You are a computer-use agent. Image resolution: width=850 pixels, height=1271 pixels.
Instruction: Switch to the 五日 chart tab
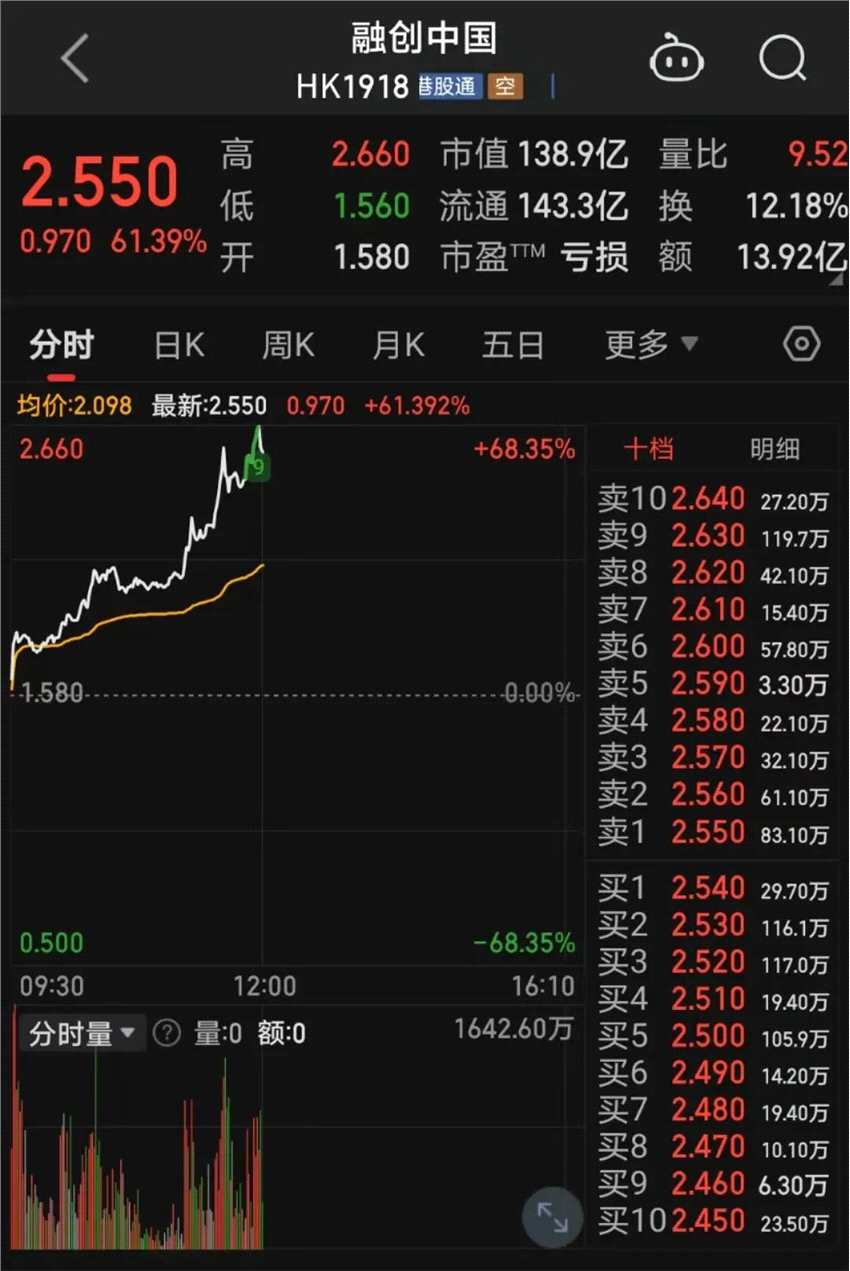tap(512, 346)
